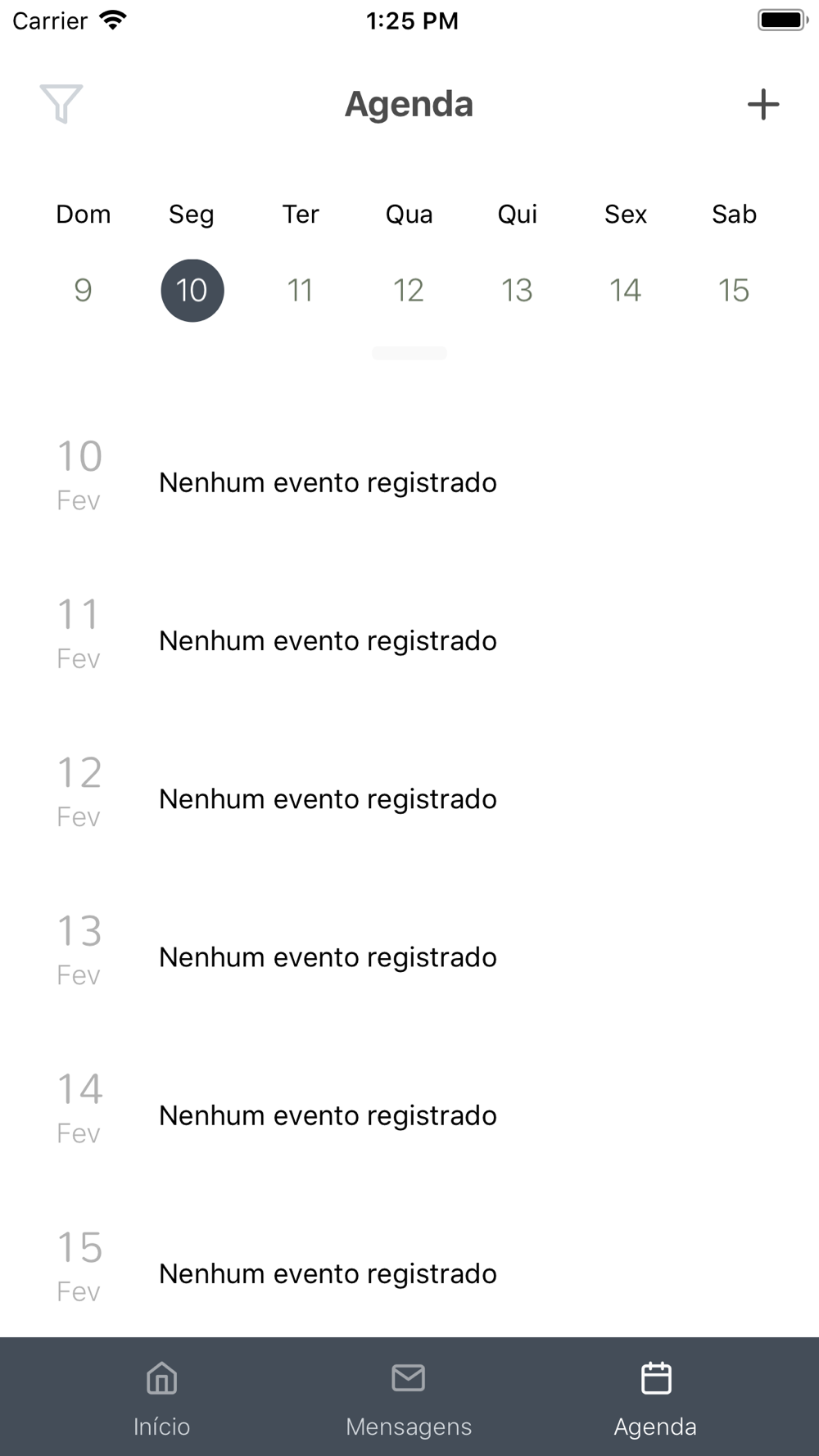Select day 13 in the week strip
This screenshot has height=1456, width=819.
[x=518, y=290]
